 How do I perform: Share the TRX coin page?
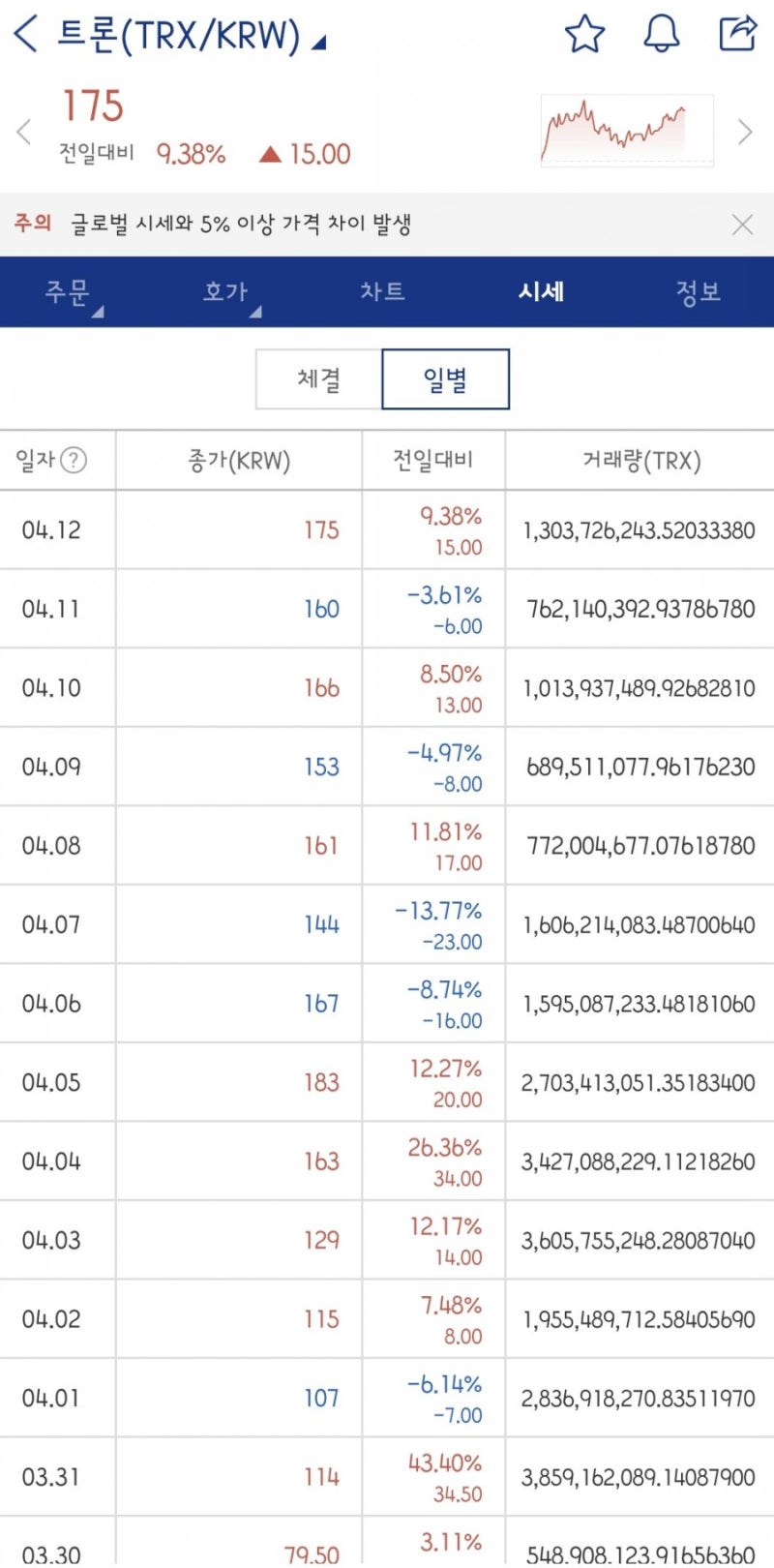(737, 34)
